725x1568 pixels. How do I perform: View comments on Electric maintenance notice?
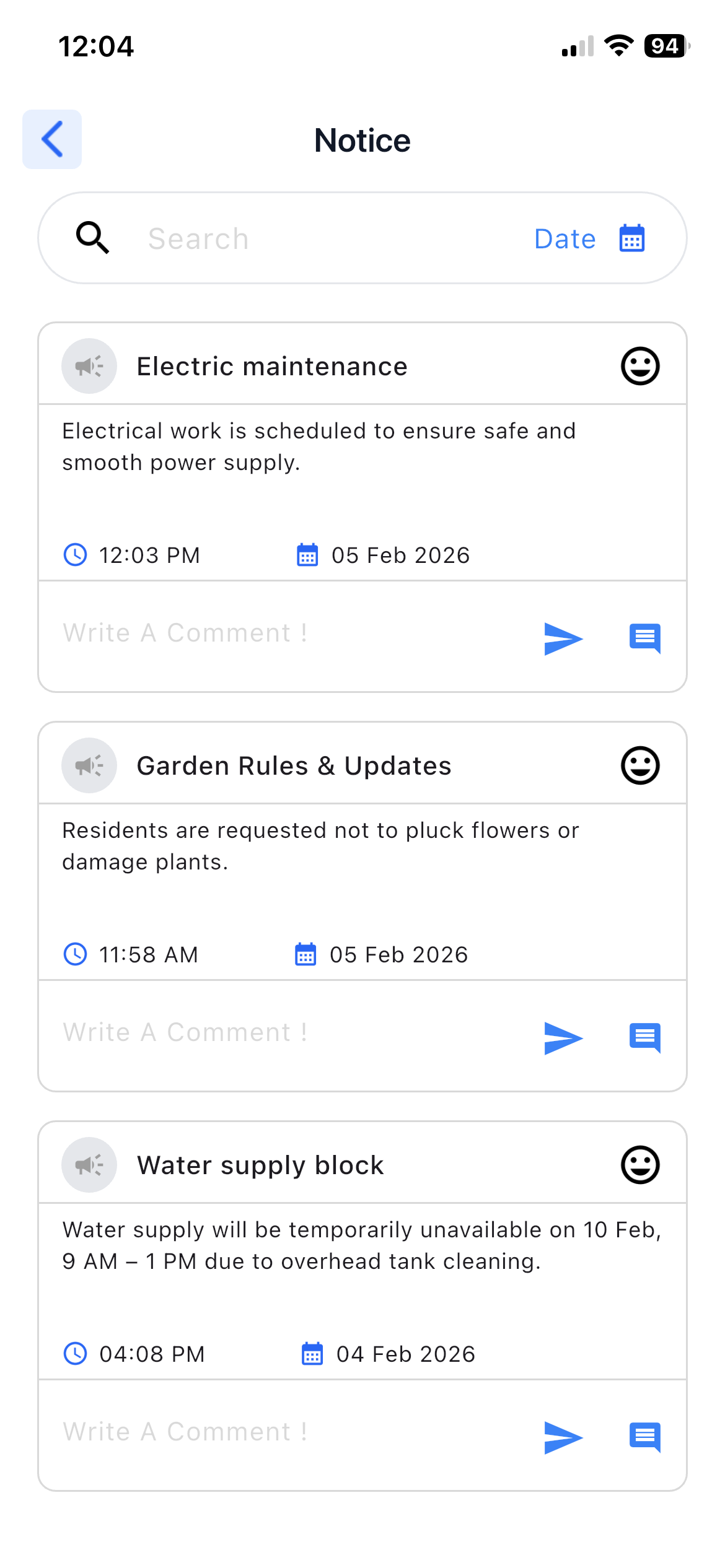pyautogui.click(x=644, y=638)
